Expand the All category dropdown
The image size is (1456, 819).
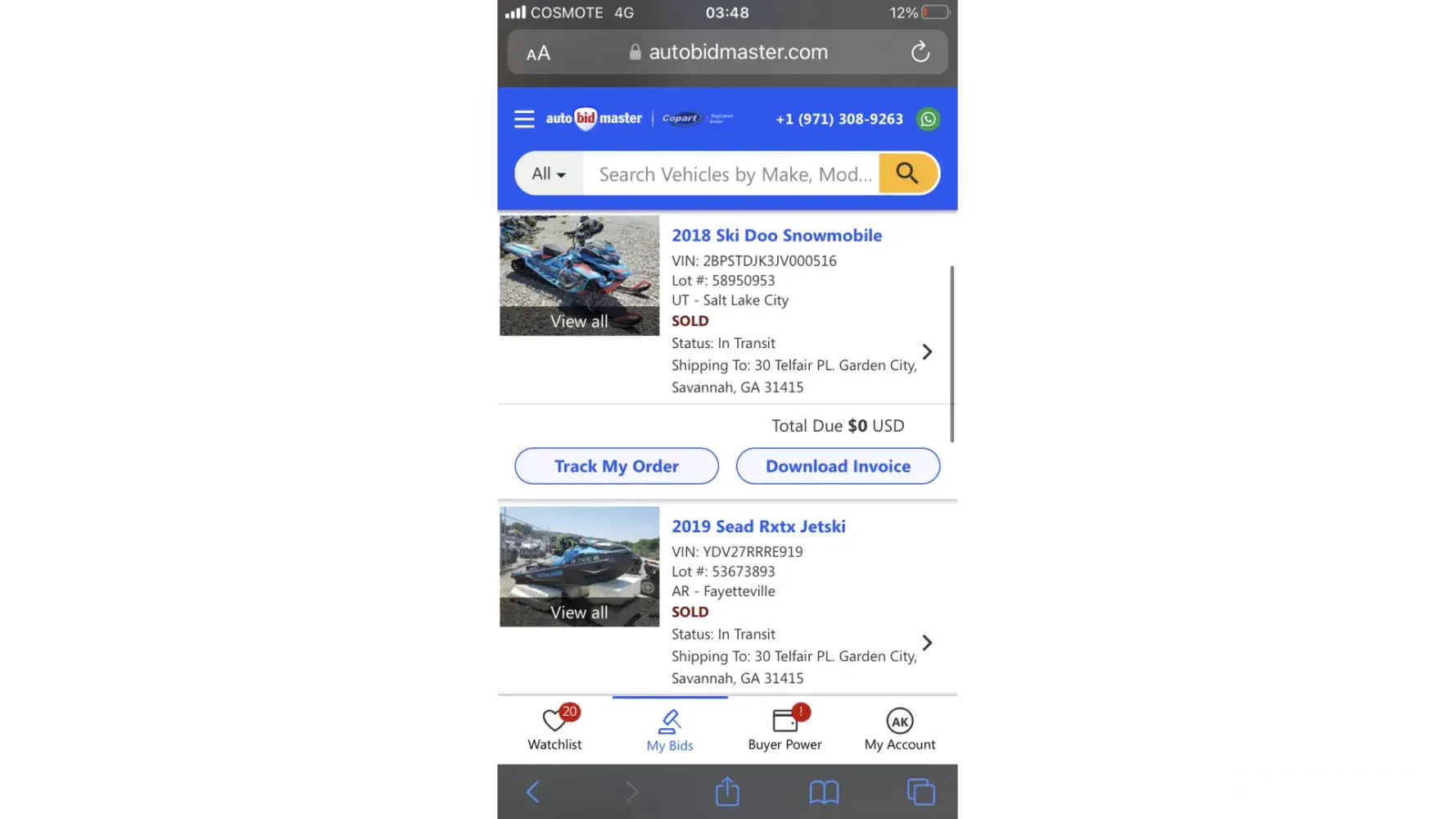point(549,174)
